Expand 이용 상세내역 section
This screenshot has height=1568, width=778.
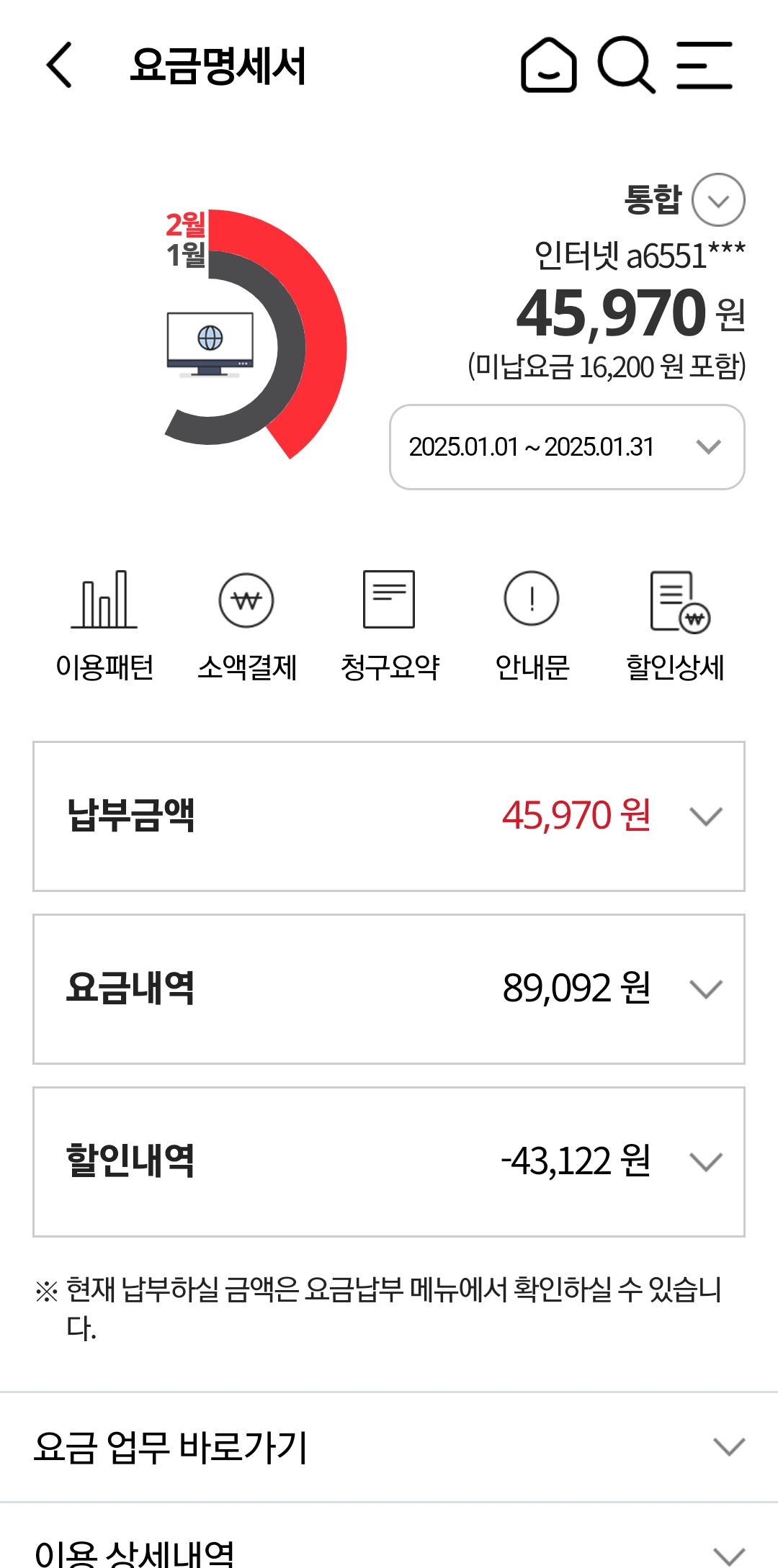[x=389, y=1552]
